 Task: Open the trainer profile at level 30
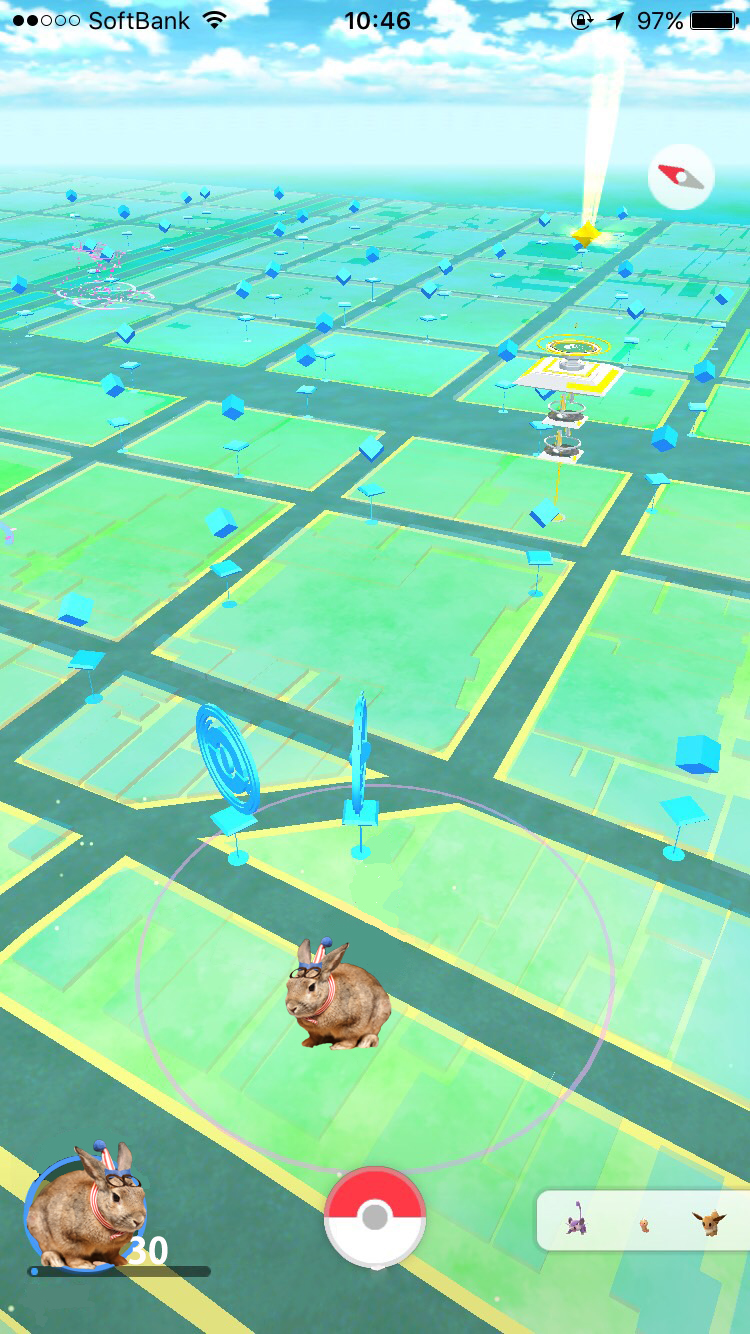[86, 1212]
